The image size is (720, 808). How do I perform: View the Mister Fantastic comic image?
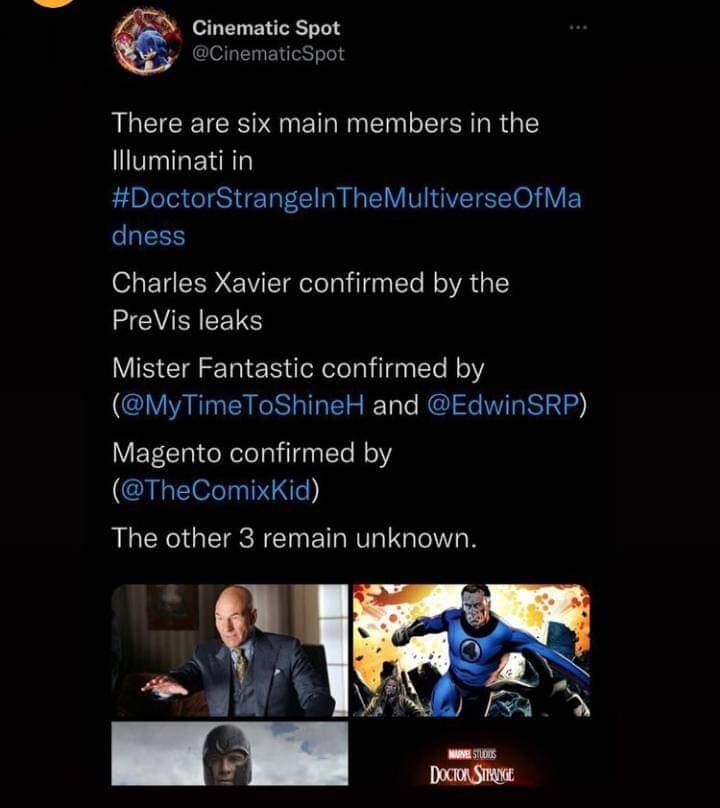pyautogui.click(x=471, y=650)
